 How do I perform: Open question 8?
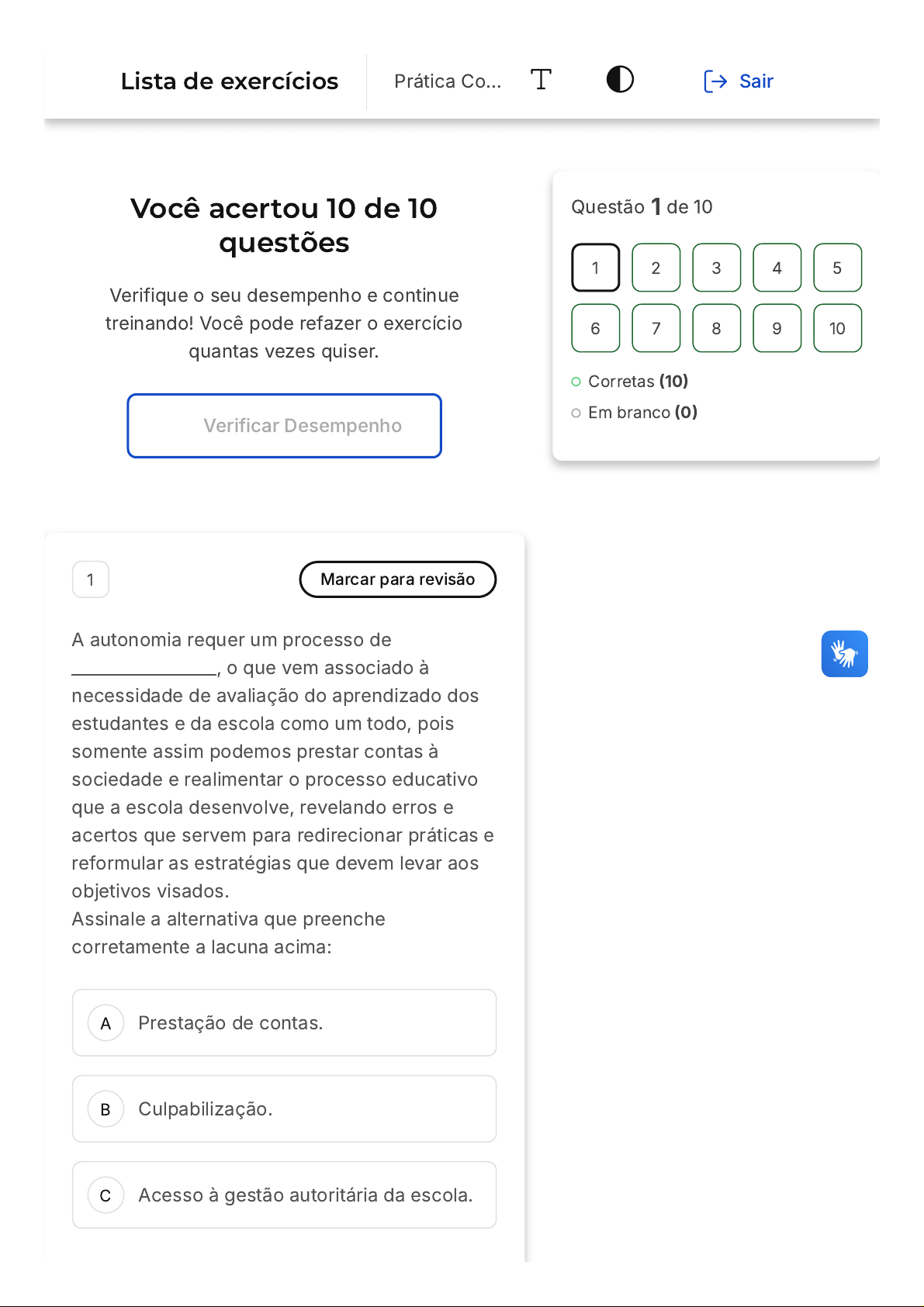[x=716, y=328]
